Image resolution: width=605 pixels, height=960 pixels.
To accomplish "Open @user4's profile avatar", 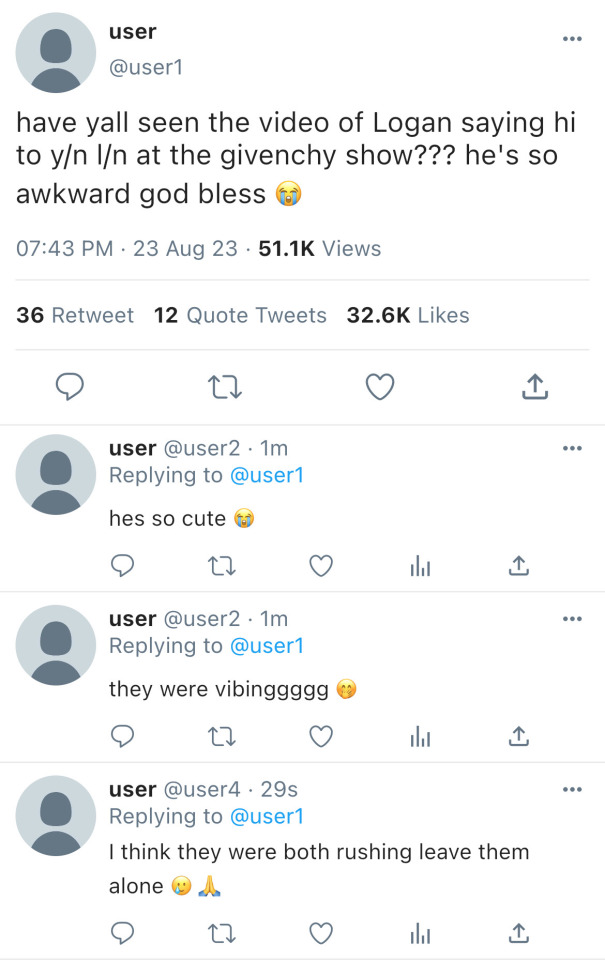I will click(56, 816).
